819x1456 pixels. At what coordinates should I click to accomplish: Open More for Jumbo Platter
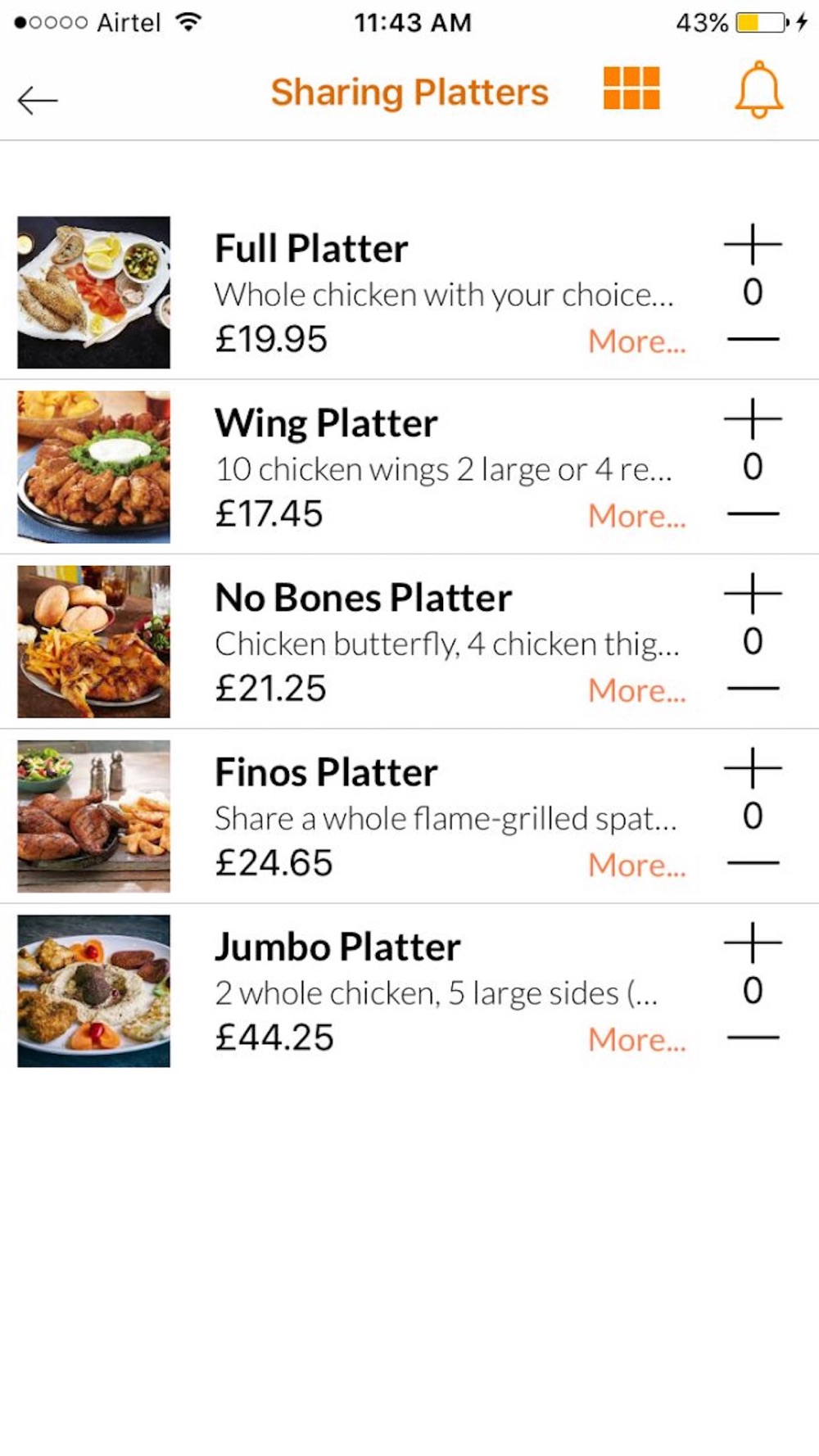pos(637,1040)
